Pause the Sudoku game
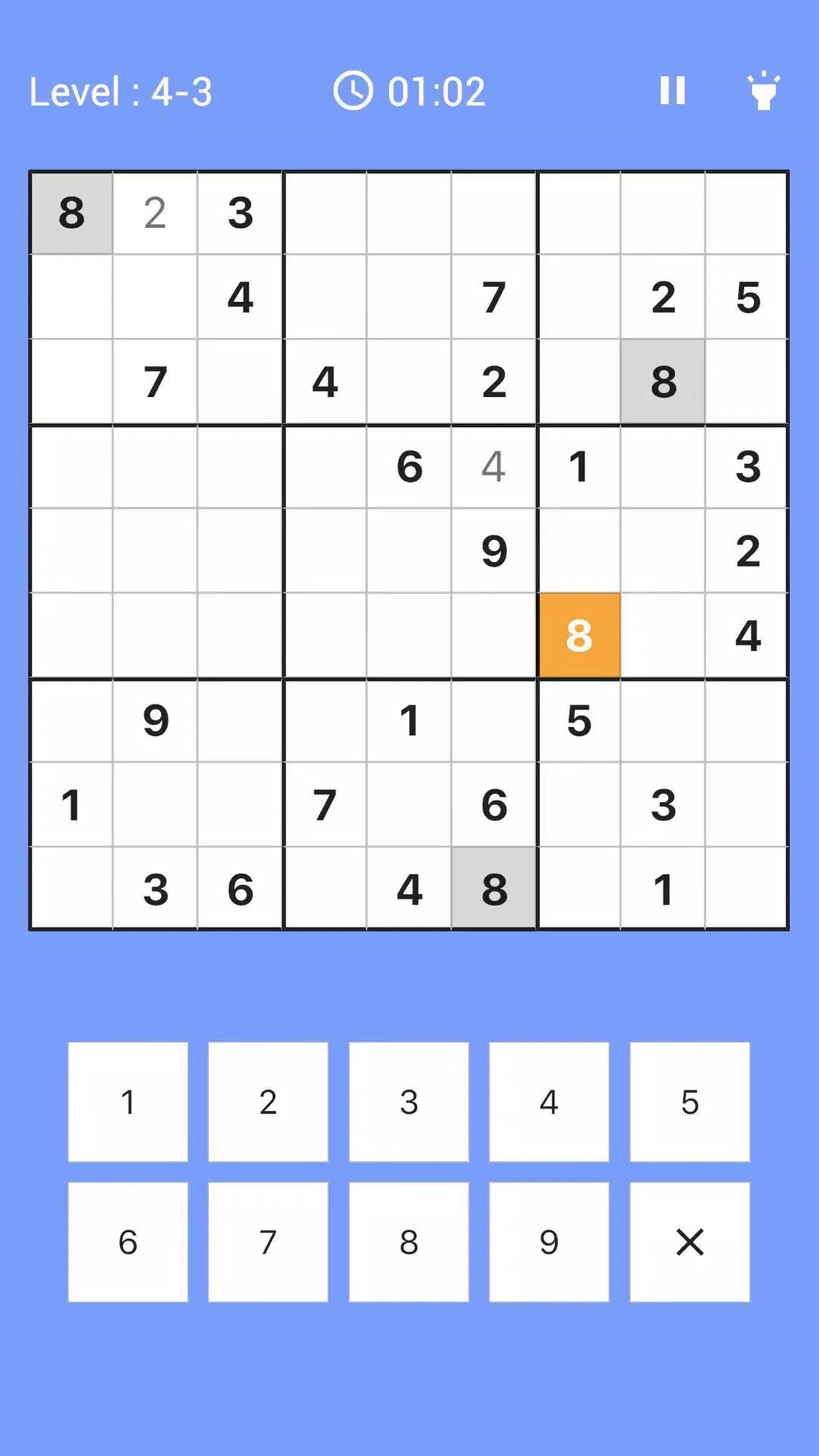The height and width of the screenshot is (1456, 819). click(673, 90)
